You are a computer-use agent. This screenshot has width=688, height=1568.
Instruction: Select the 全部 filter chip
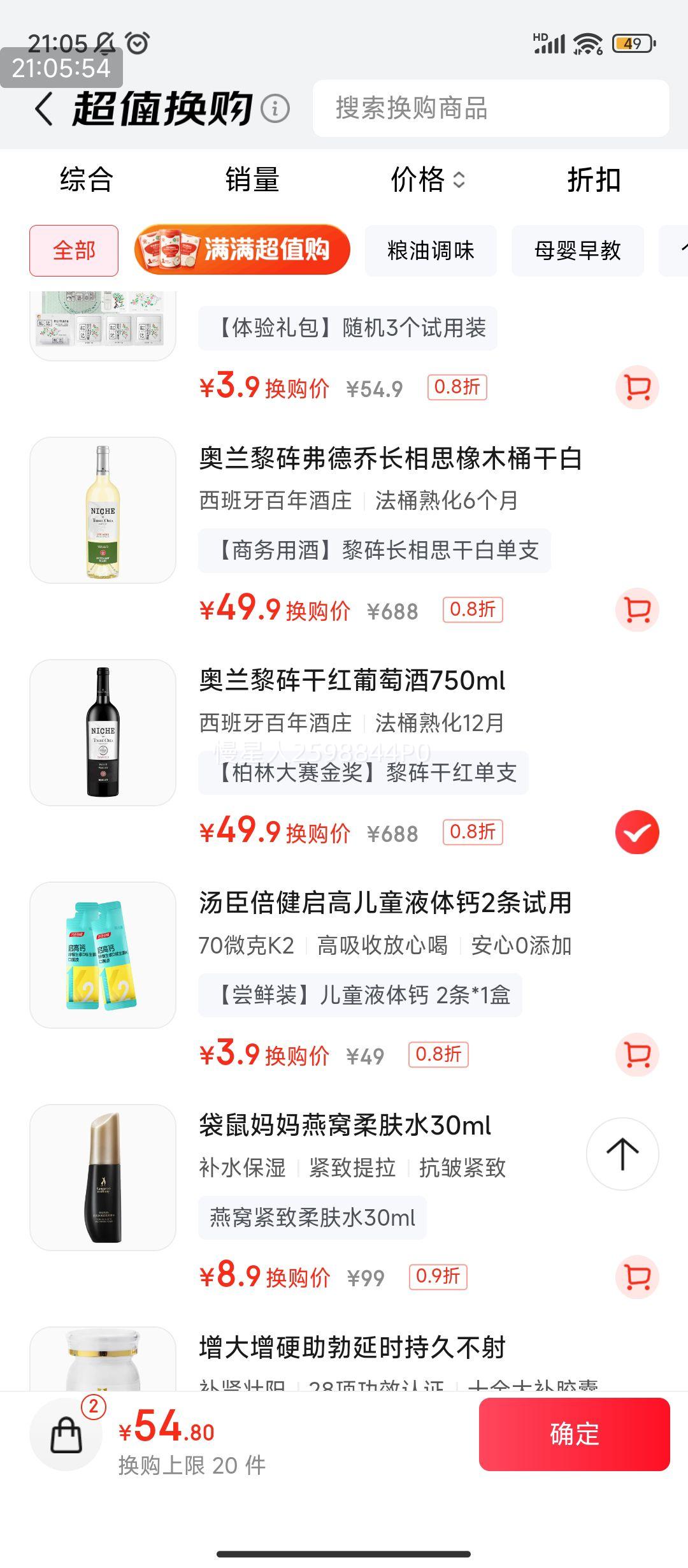point(73,251)
